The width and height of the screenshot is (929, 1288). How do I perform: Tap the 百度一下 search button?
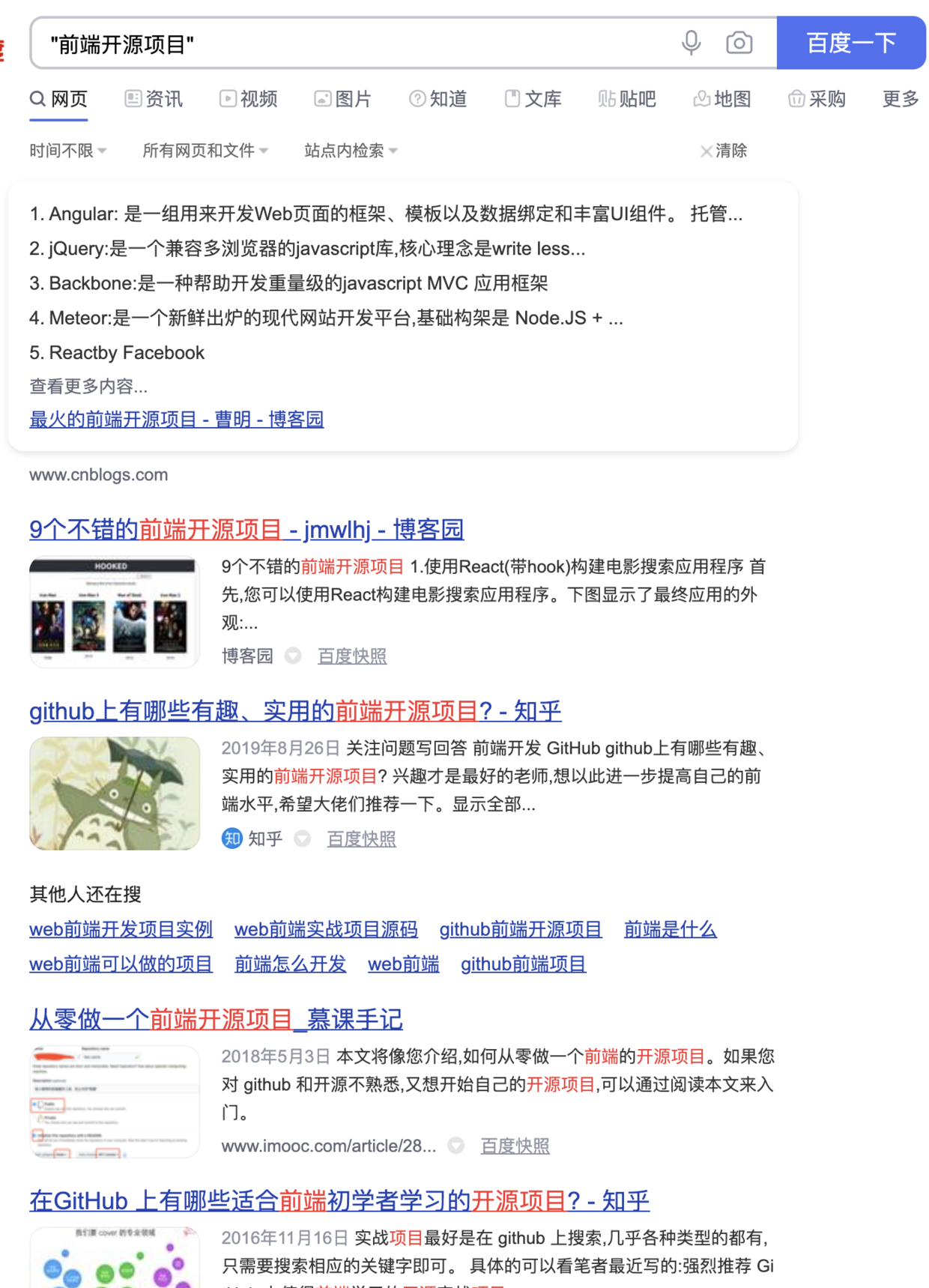(850, 43)
